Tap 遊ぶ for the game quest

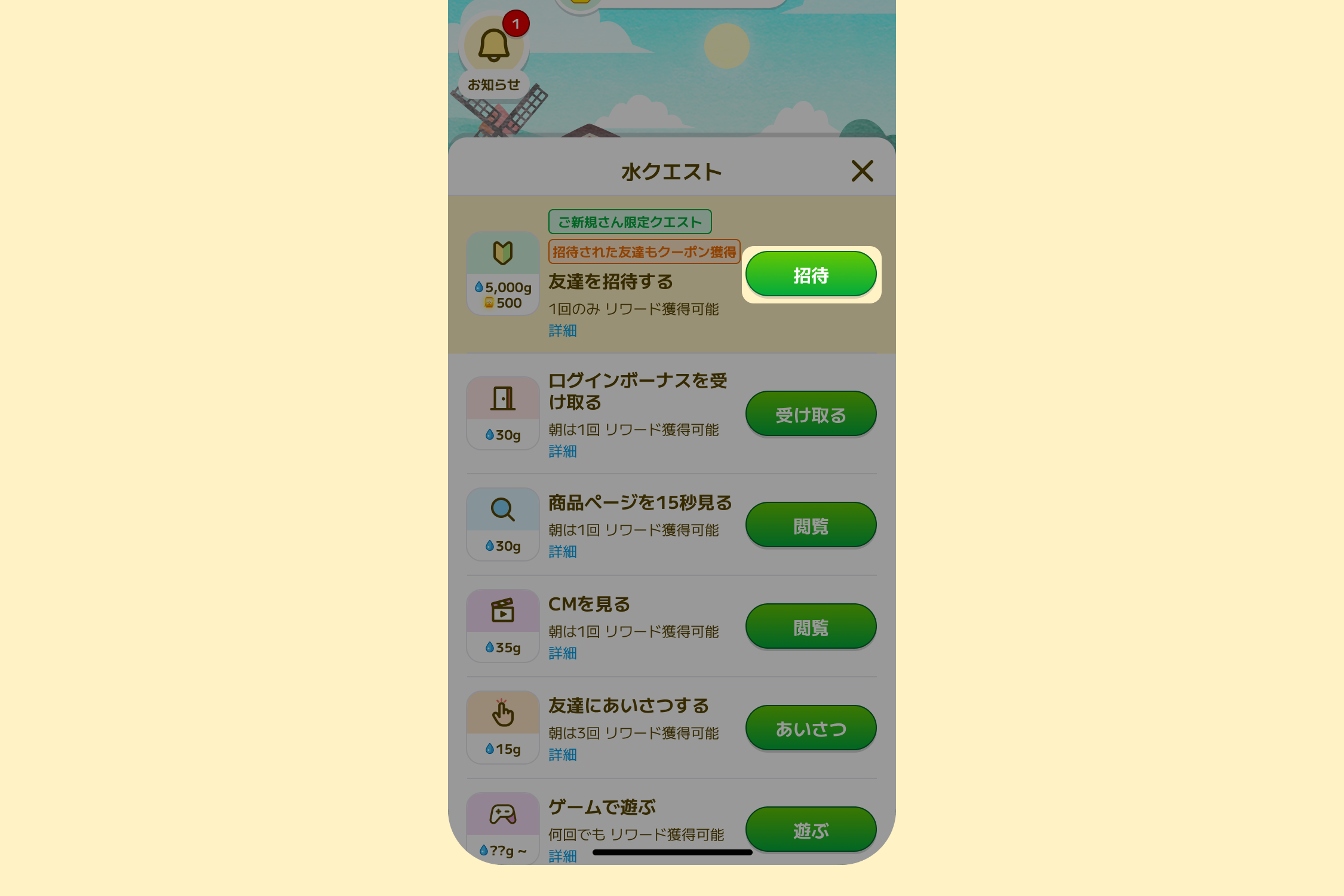(811, 829)
